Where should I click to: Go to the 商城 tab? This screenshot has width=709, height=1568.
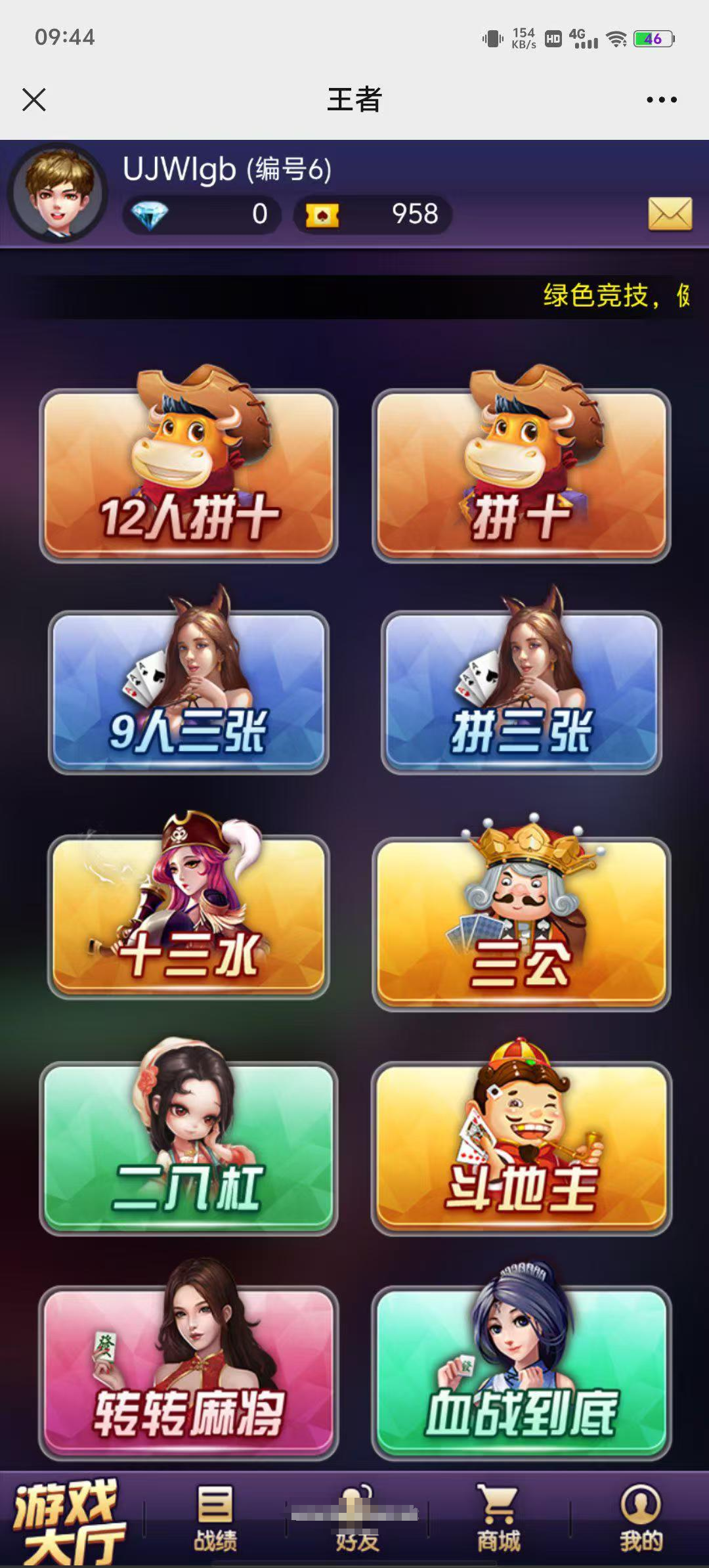tap(499, 1518)
